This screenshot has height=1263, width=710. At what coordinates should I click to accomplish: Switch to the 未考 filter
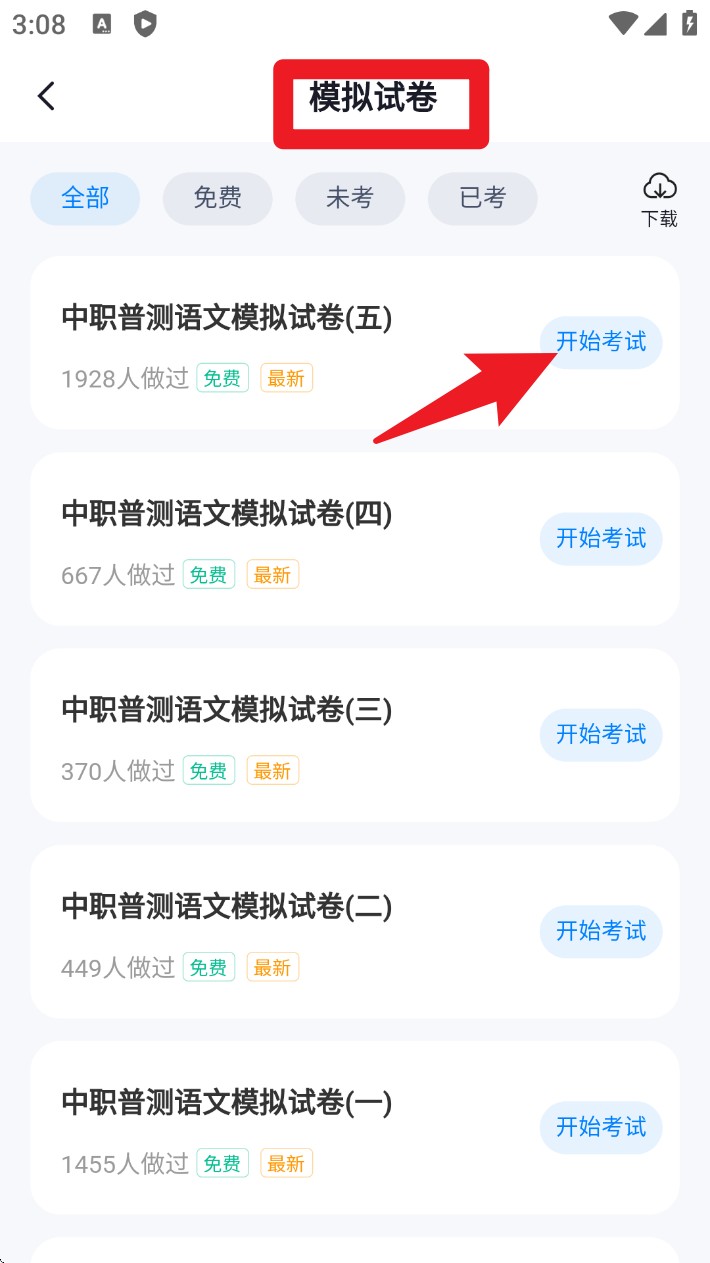tap(349, 198)
